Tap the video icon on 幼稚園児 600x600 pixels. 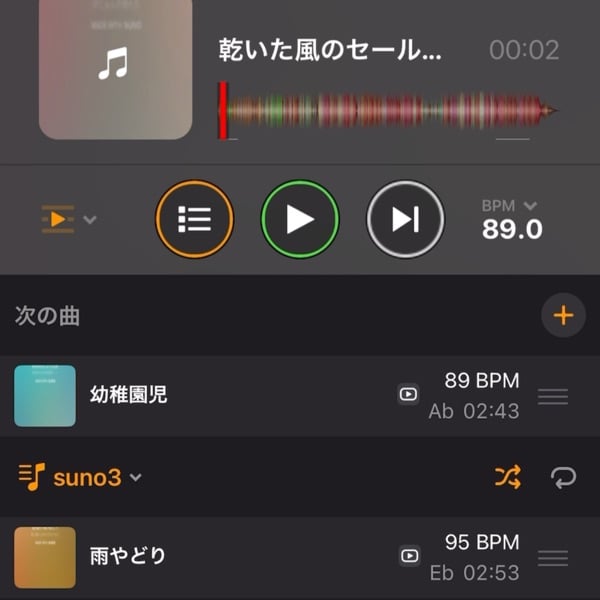tap(408, 395)
